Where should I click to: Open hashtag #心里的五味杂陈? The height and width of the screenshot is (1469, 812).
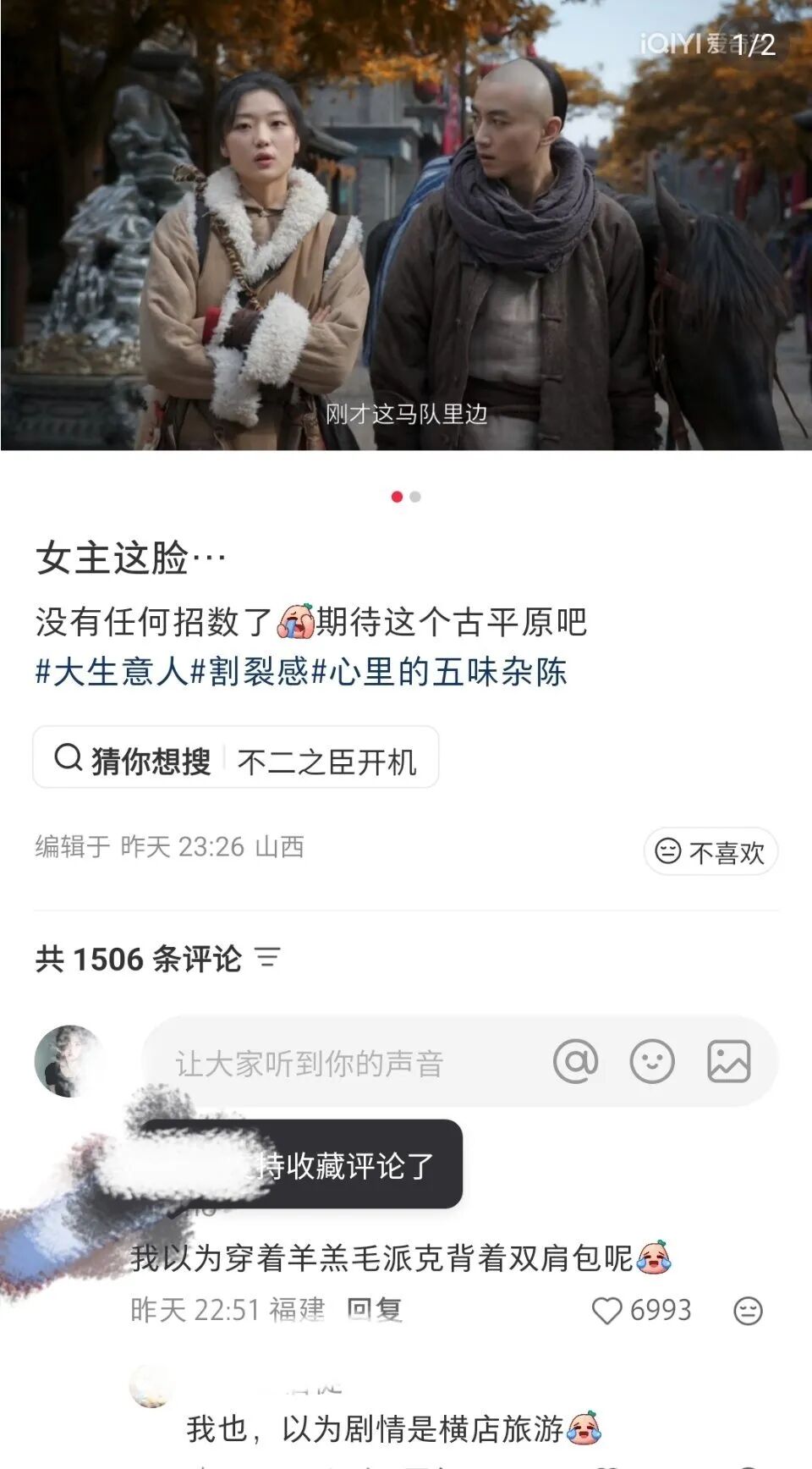440,673
